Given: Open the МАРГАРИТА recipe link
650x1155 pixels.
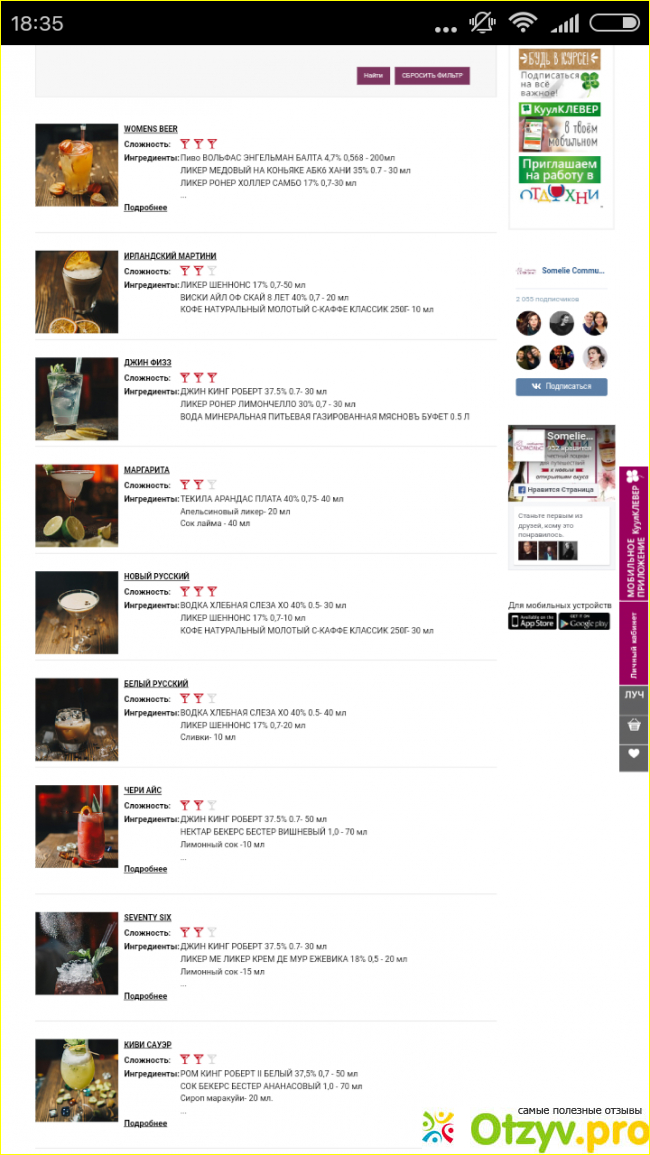Looking at the screenshot, I should coord(147,470).
